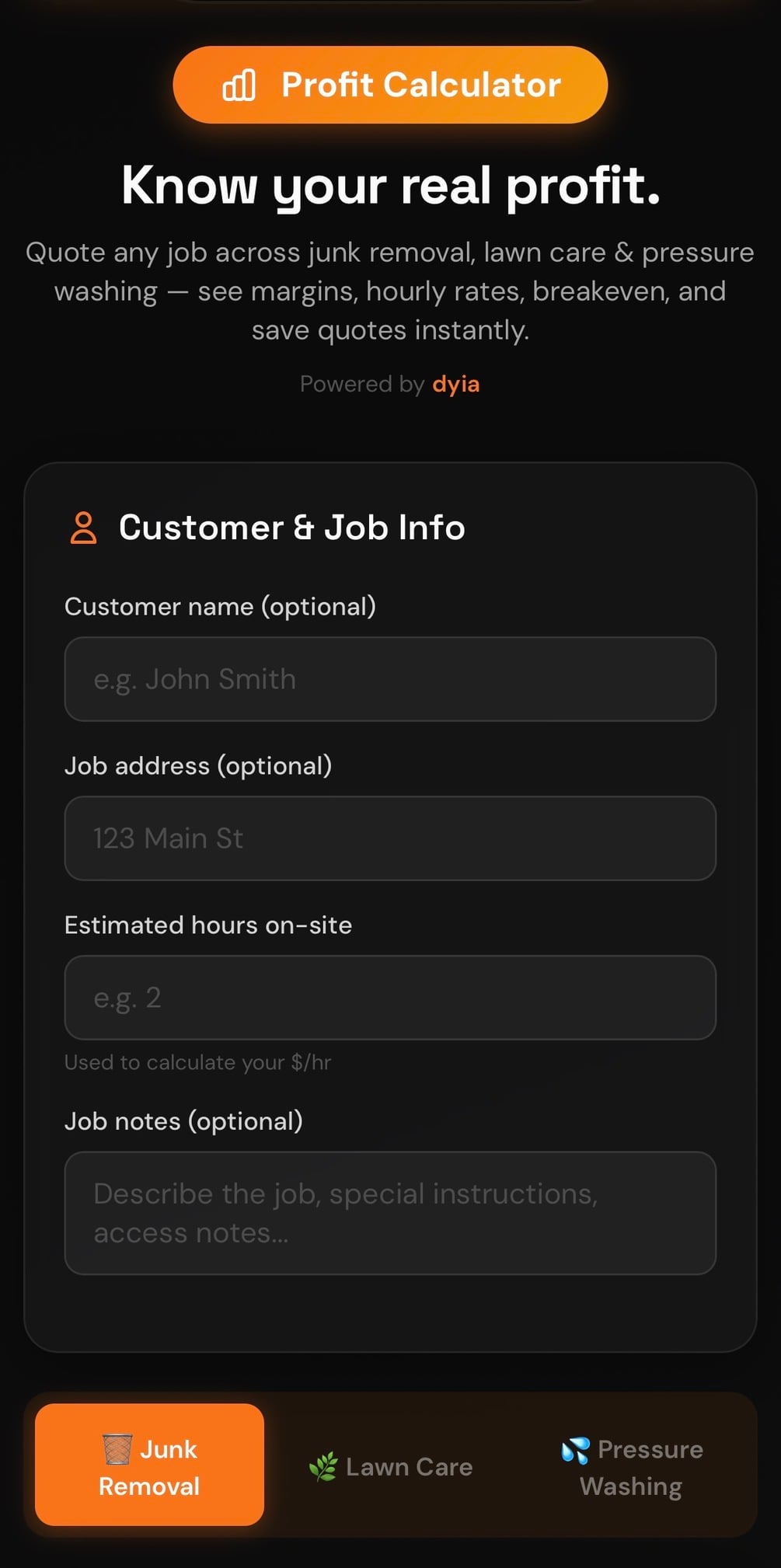Image resolution: width=781 pixels, height=1568 pixels.
Task: Tap the Job address field
Action: 390,838
